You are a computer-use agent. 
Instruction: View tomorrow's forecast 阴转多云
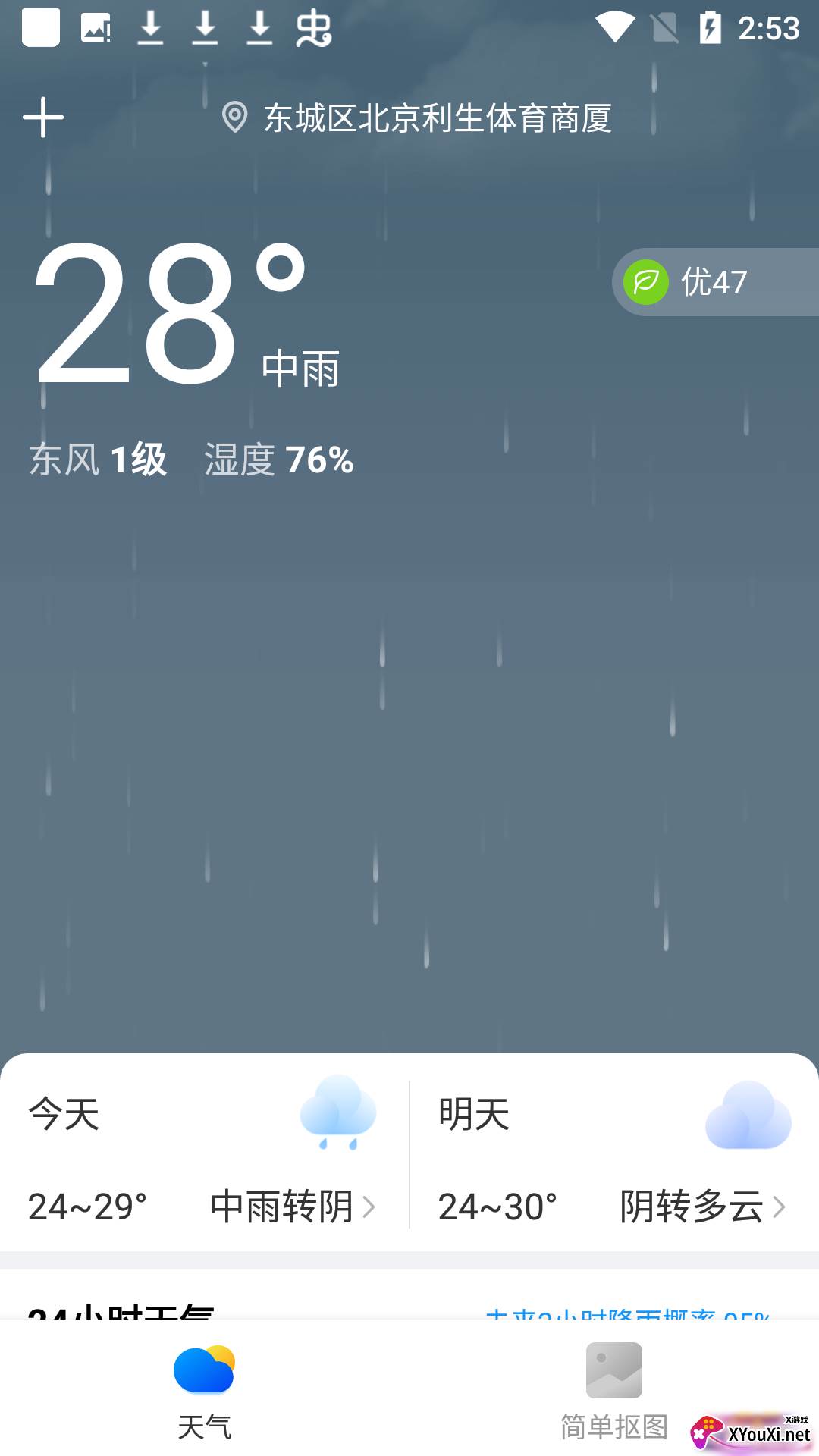[x=701, y=1206]
